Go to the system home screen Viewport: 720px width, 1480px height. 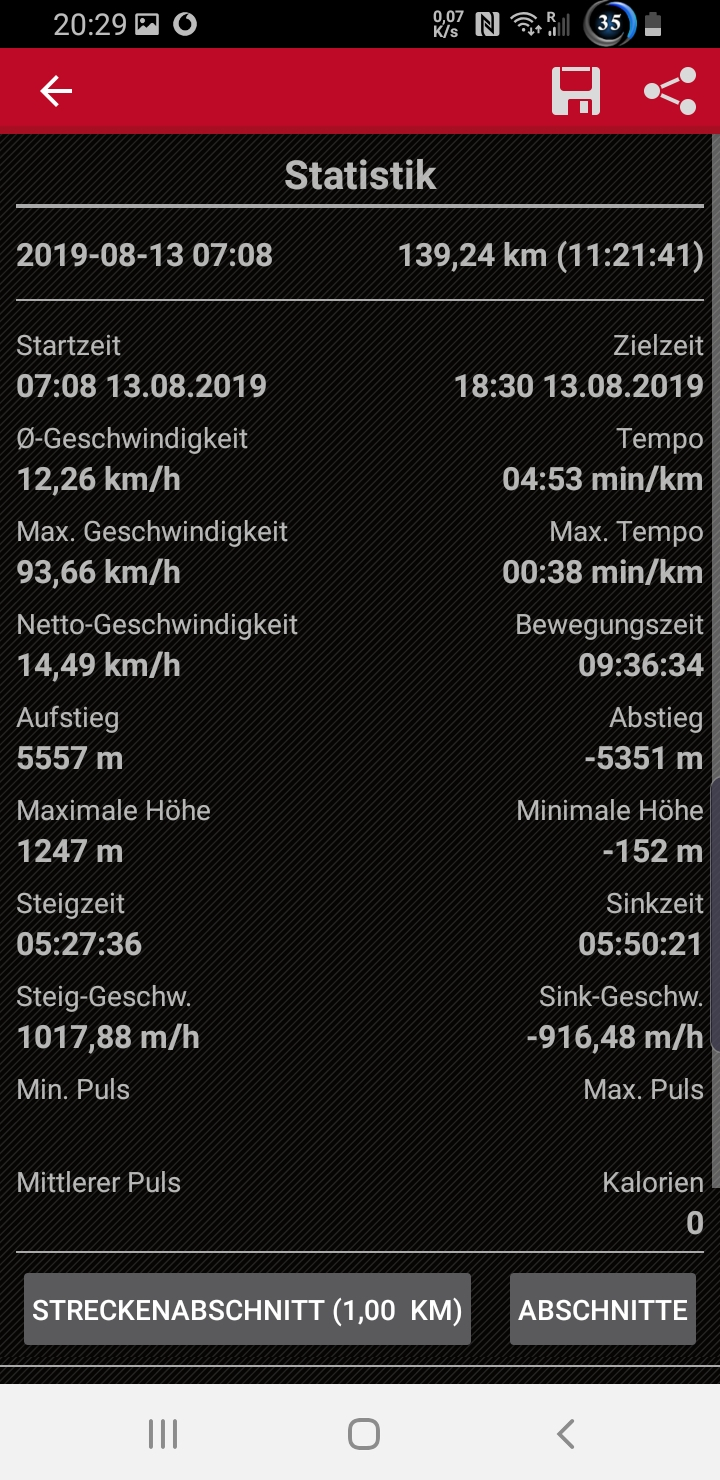point(363,1434)
